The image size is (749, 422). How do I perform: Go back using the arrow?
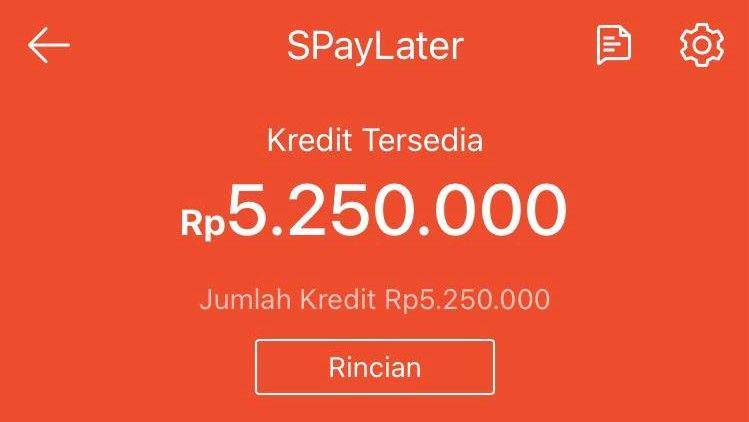click(x=48, y=46)
